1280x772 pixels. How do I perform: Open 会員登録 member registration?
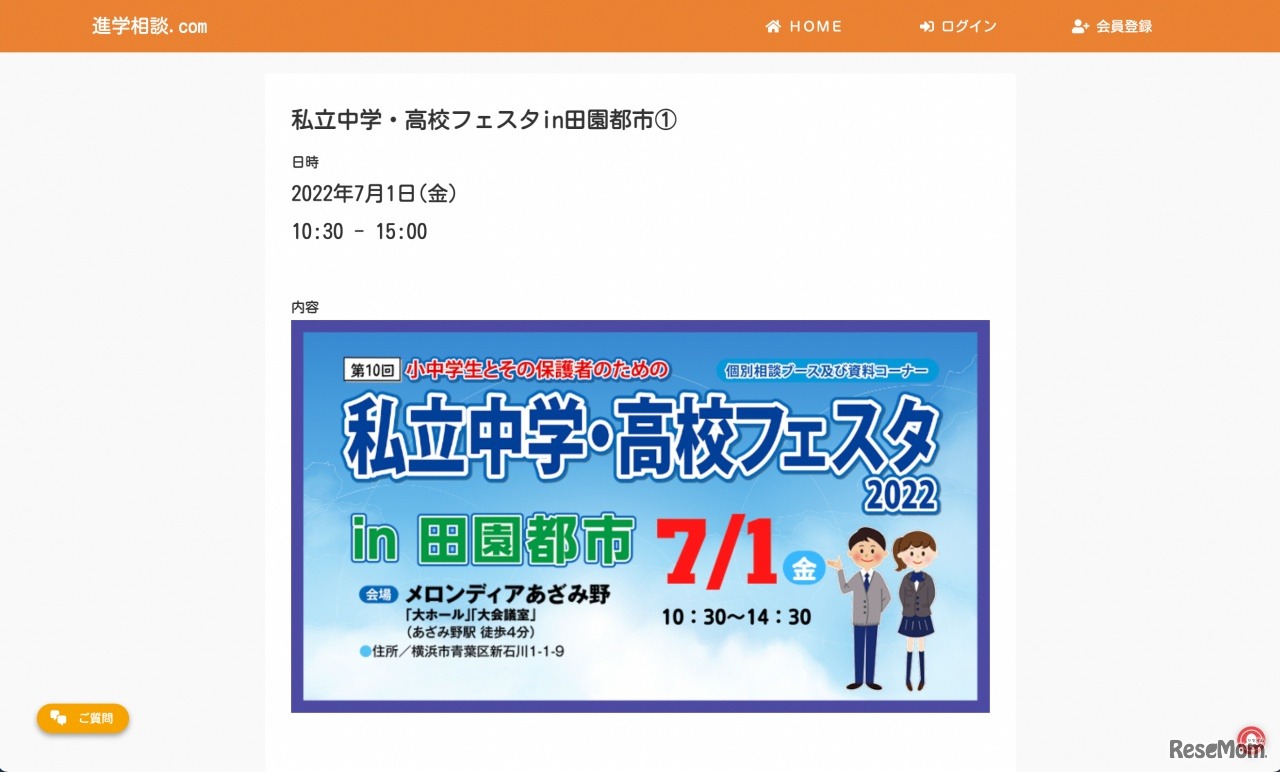(x=1112, y=26)
